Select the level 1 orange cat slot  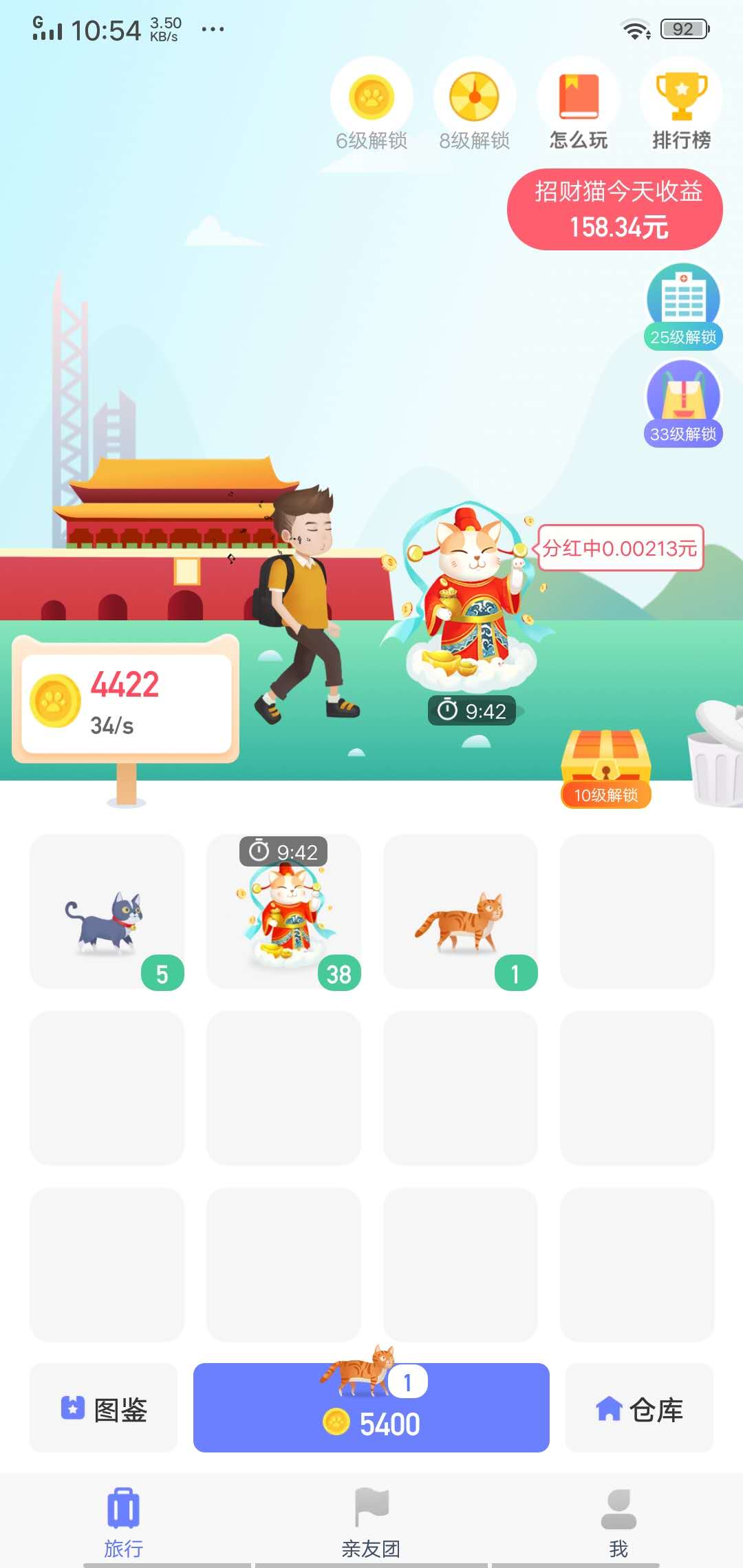click(460, 911)
